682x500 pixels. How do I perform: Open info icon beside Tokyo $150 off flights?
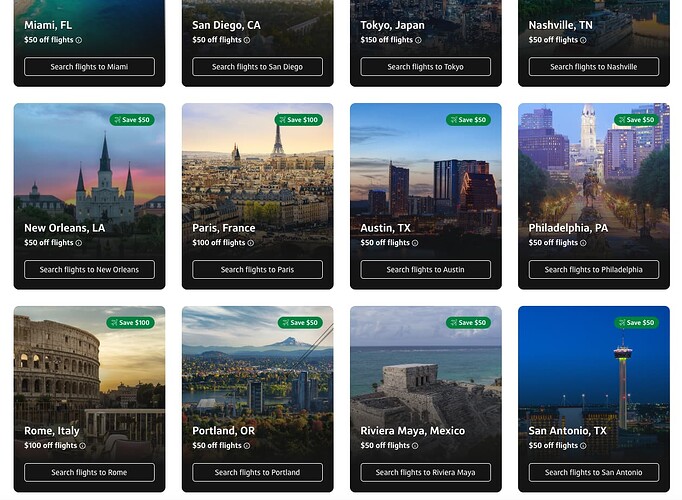coord(418,40)
